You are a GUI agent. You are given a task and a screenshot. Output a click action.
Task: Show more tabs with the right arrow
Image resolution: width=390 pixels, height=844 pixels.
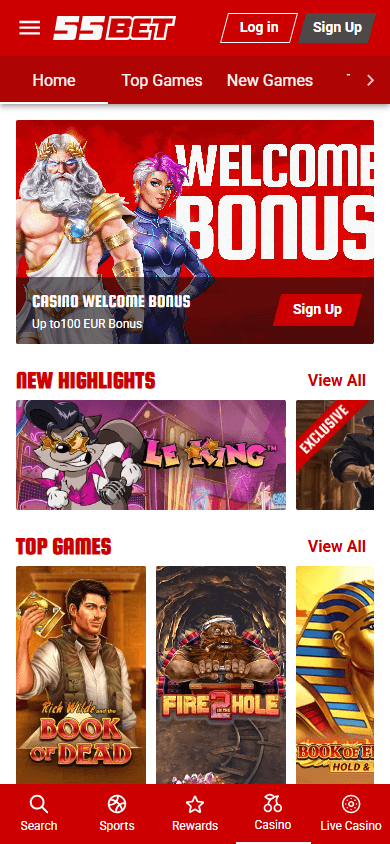[x=370, y=81]
